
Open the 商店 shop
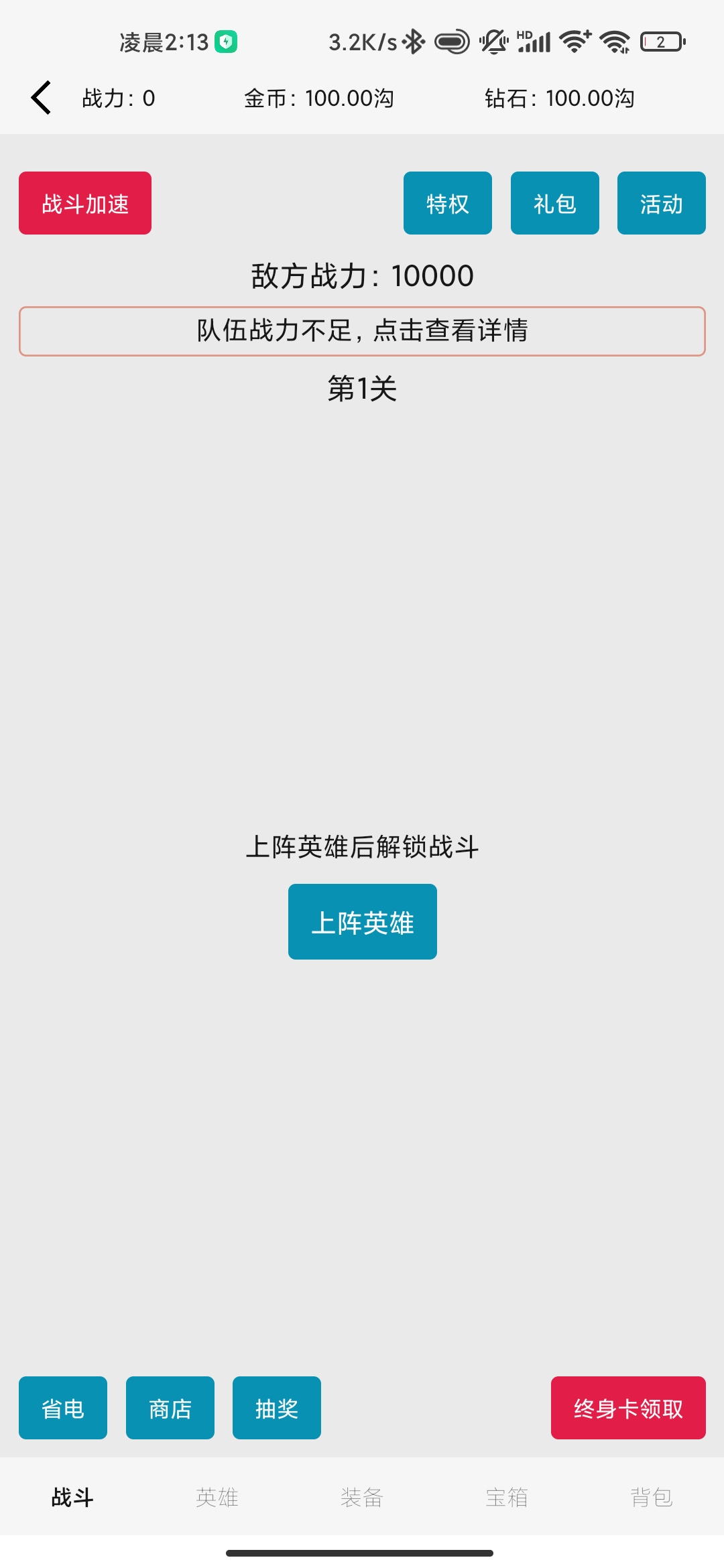(170, 1408)
